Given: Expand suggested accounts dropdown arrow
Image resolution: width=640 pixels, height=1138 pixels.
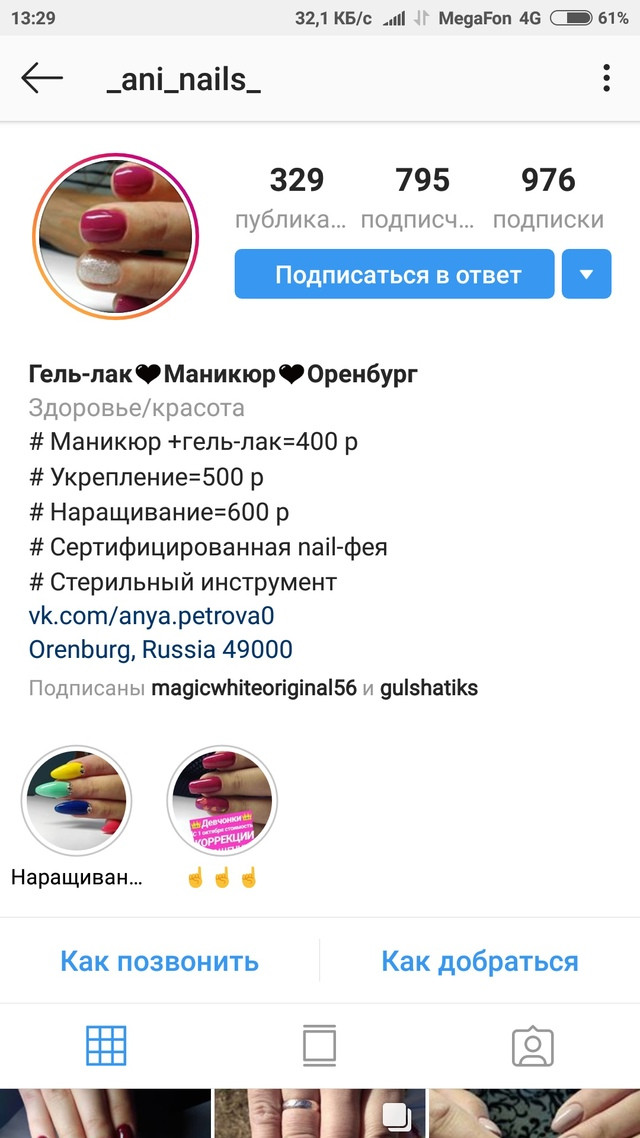Looking at the screenshot, I should pos(586,274).
